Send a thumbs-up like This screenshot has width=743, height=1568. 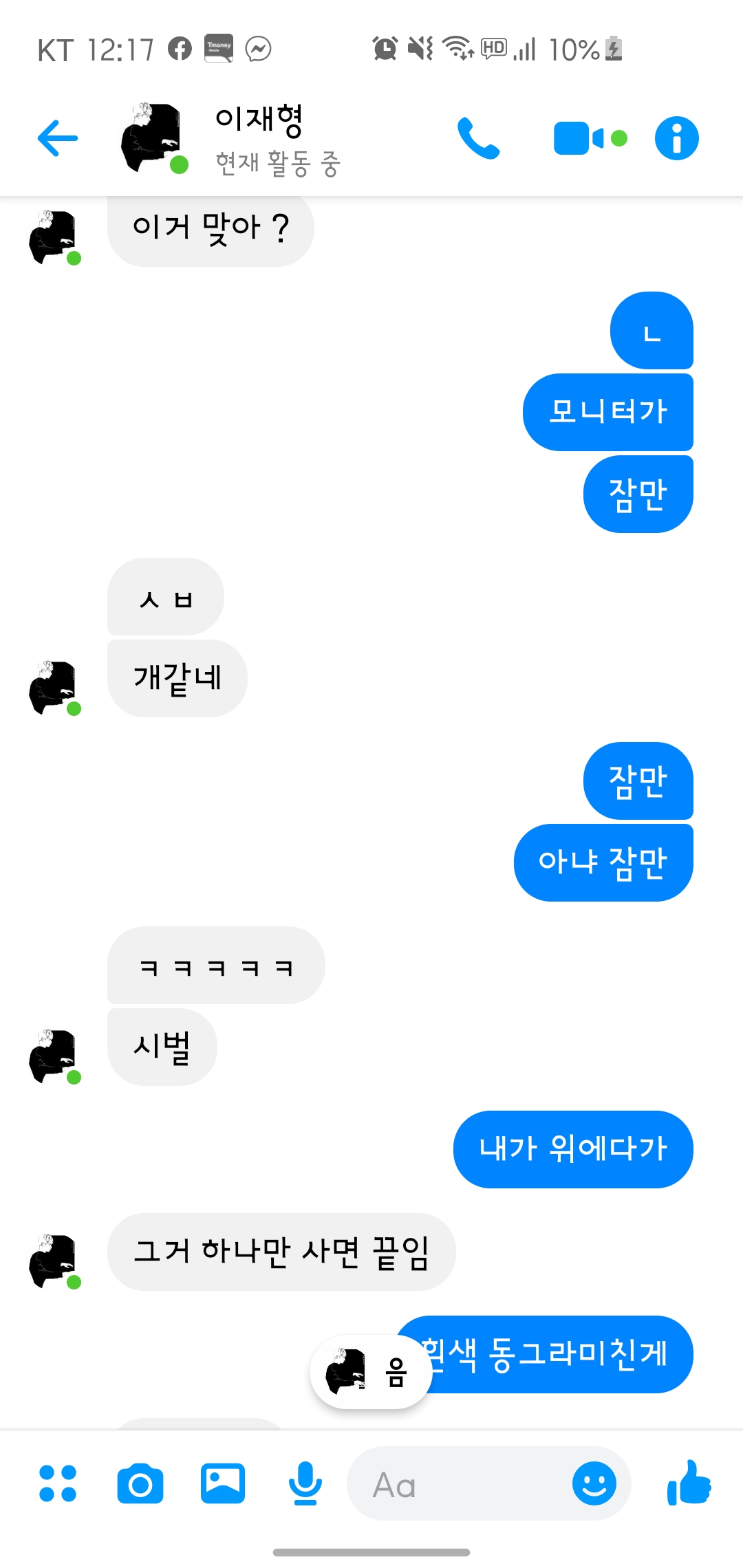(x=689, y=1483)
